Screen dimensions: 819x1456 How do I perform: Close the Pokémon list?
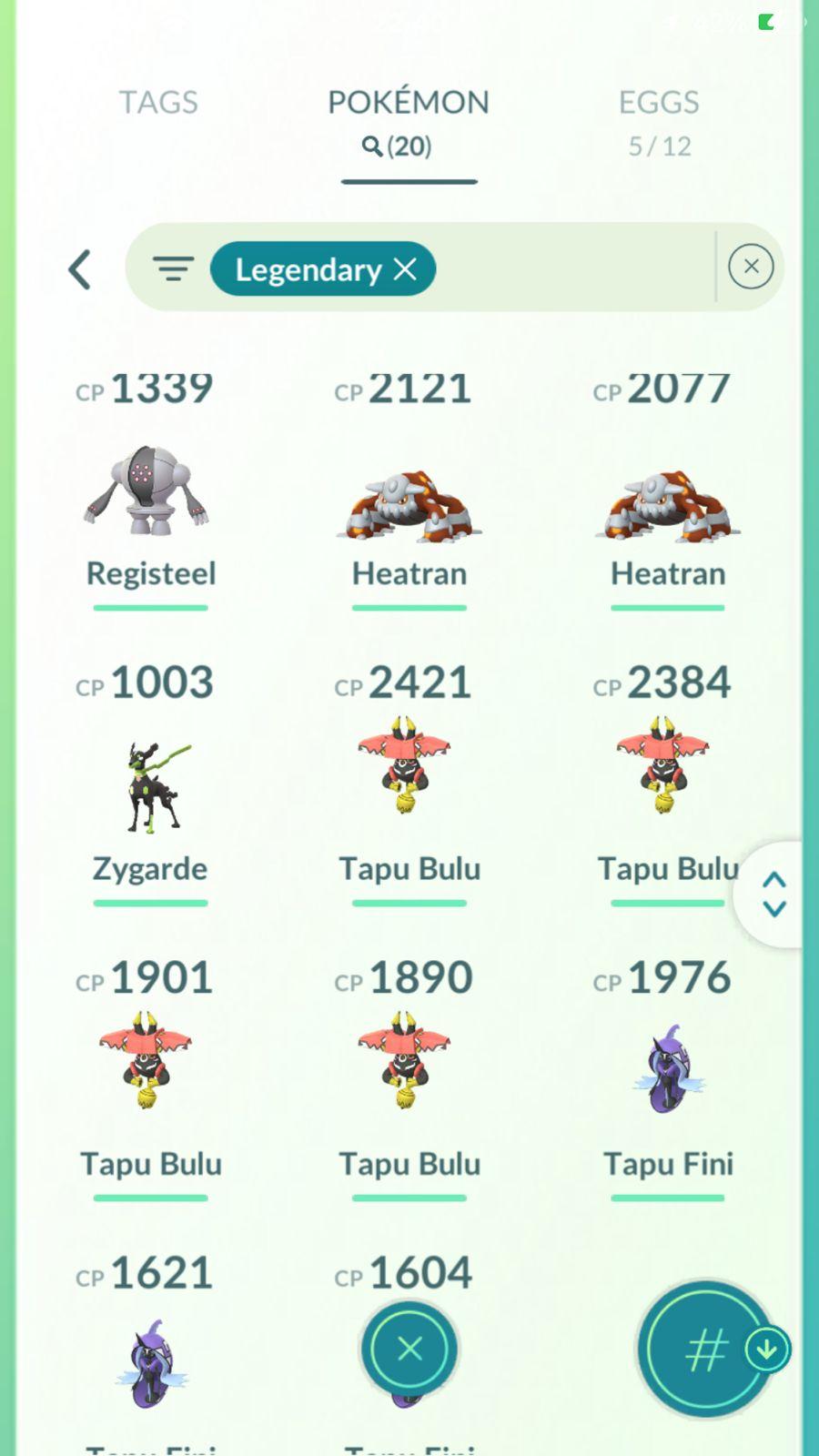click(x=409, y=1349)
